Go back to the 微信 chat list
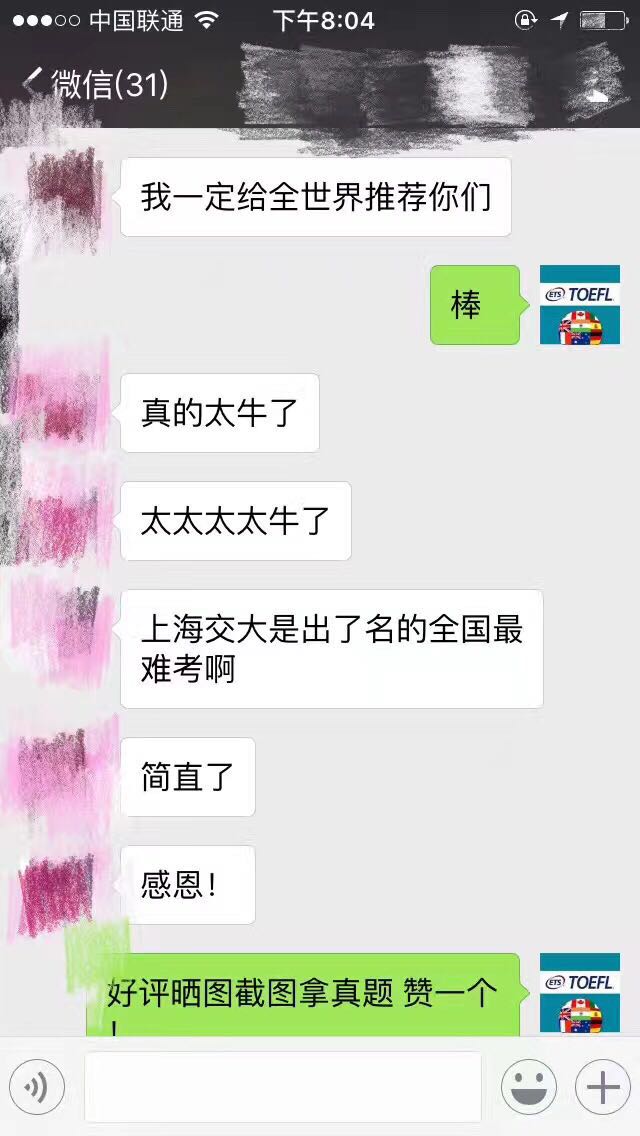Image resolution: width=640 pixels, height=1136 pixels. coord(90,86)
